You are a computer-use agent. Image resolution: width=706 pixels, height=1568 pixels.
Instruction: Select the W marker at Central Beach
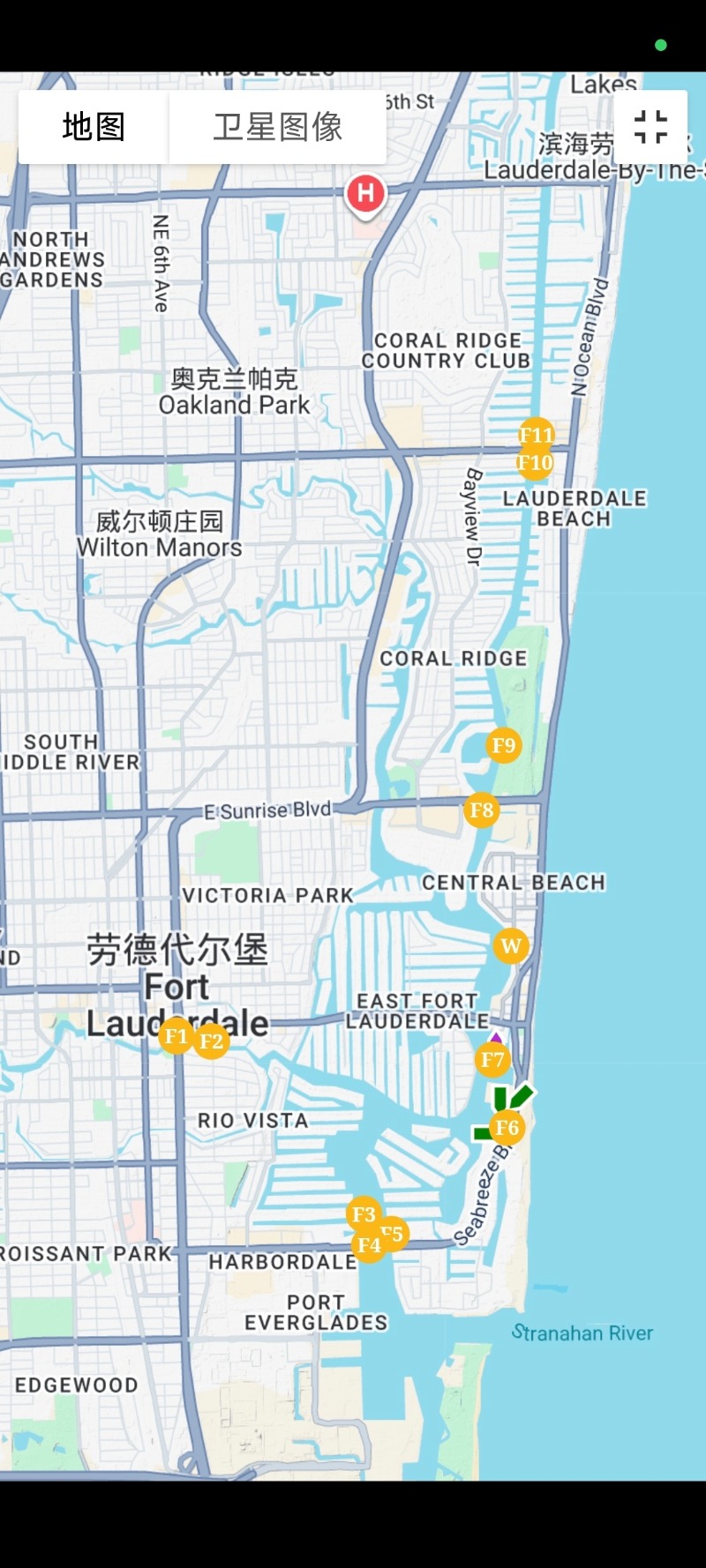pos(511,946)
